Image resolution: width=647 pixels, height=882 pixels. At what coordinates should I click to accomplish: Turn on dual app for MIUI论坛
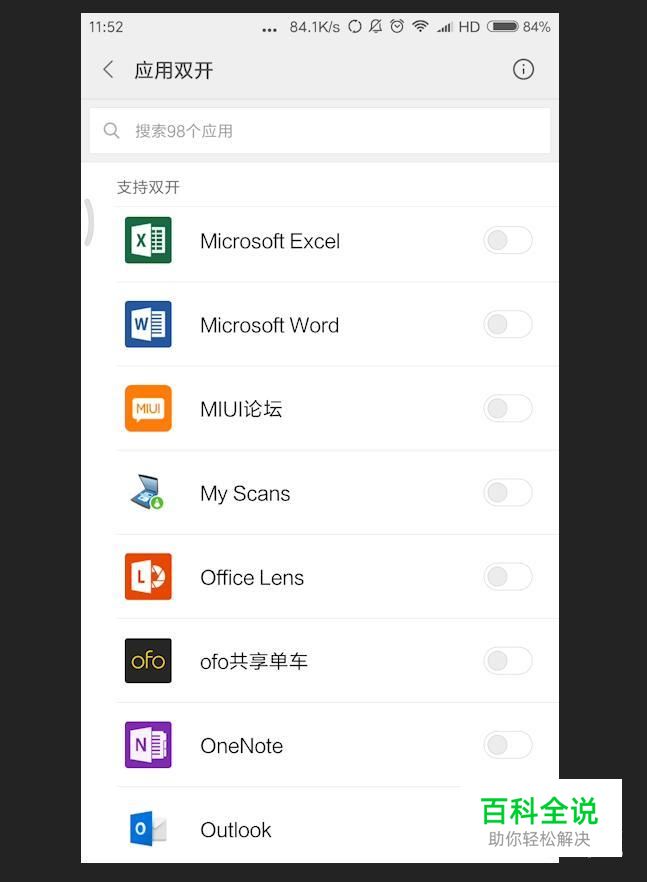[x=507, y=409]
